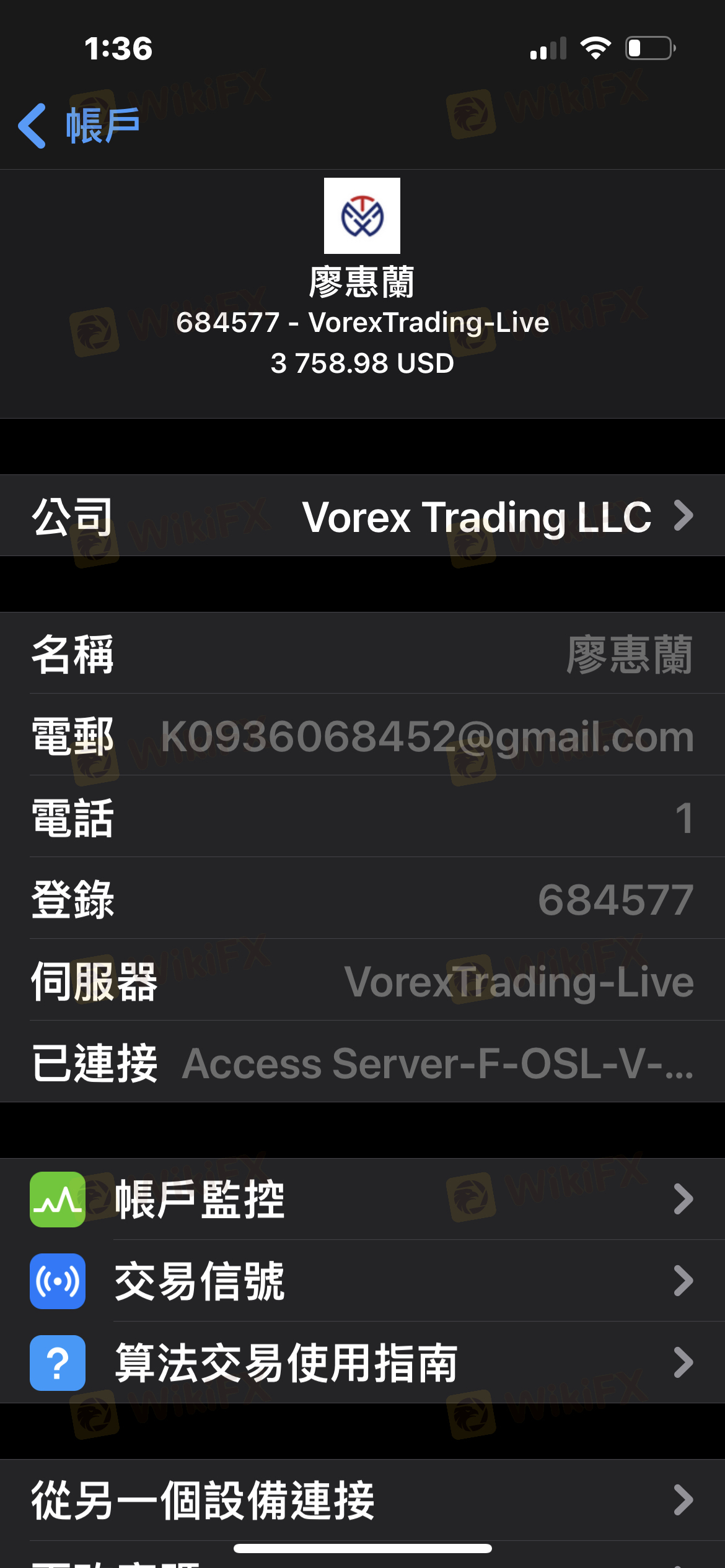
Task: Open 算法交易使用指南 guide
Action: (362, 1363)
